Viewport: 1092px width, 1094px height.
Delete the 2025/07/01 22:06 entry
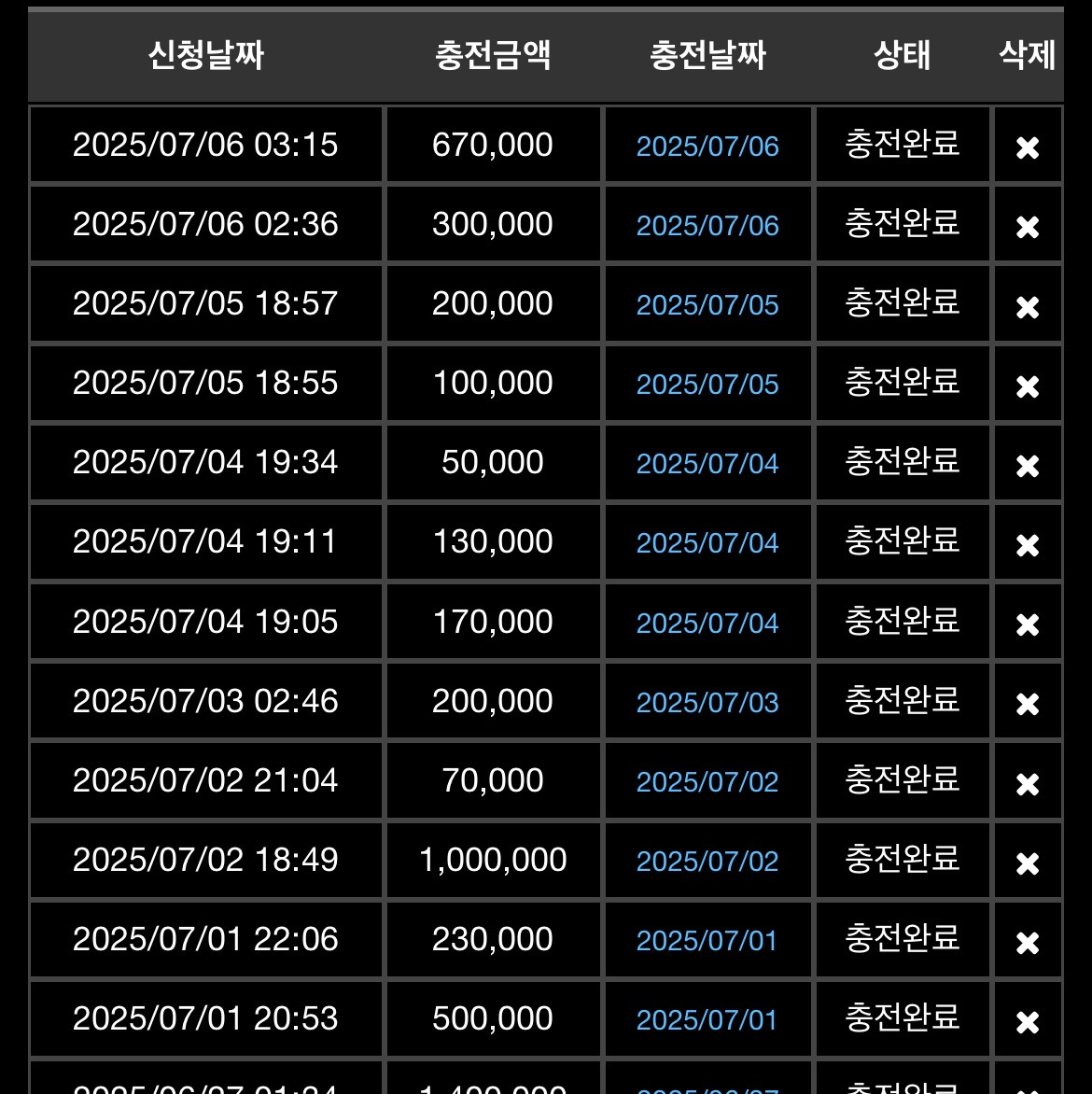point(1028,942)
